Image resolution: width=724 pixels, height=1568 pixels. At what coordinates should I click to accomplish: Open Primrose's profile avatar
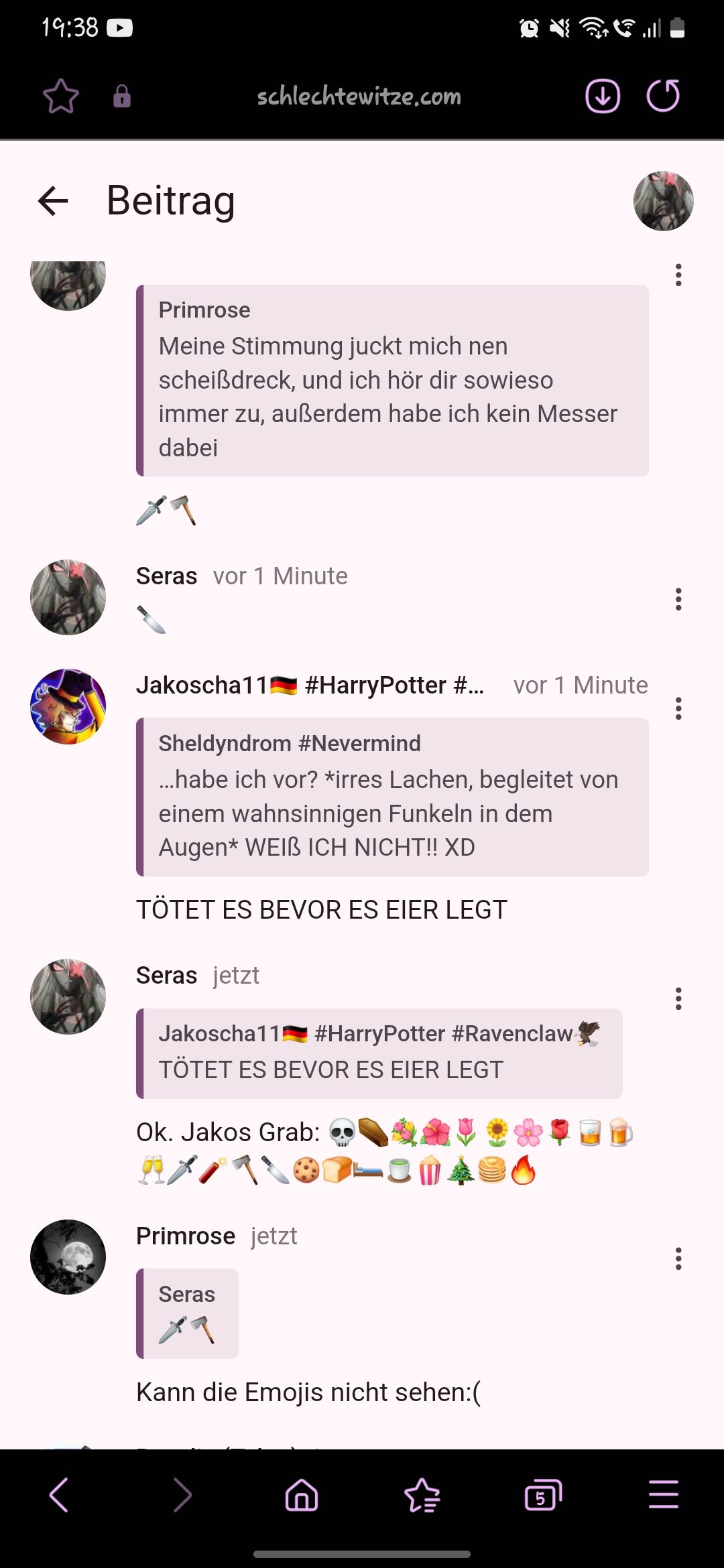[x=68, y=1257]
